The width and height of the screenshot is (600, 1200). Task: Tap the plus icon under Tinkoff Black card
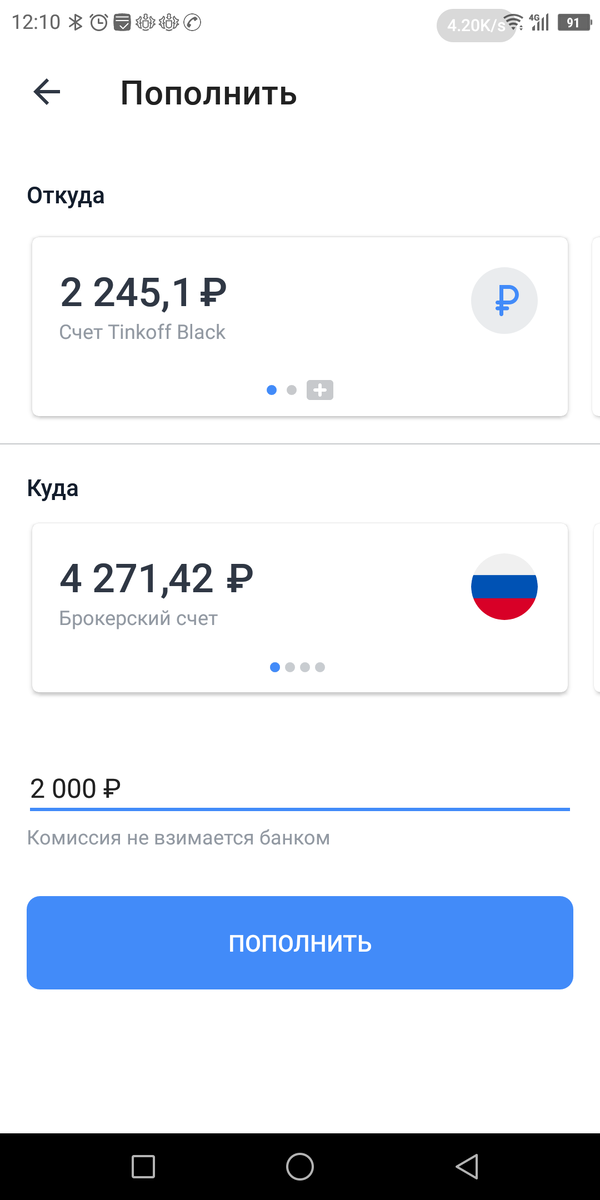pos(319,390)
